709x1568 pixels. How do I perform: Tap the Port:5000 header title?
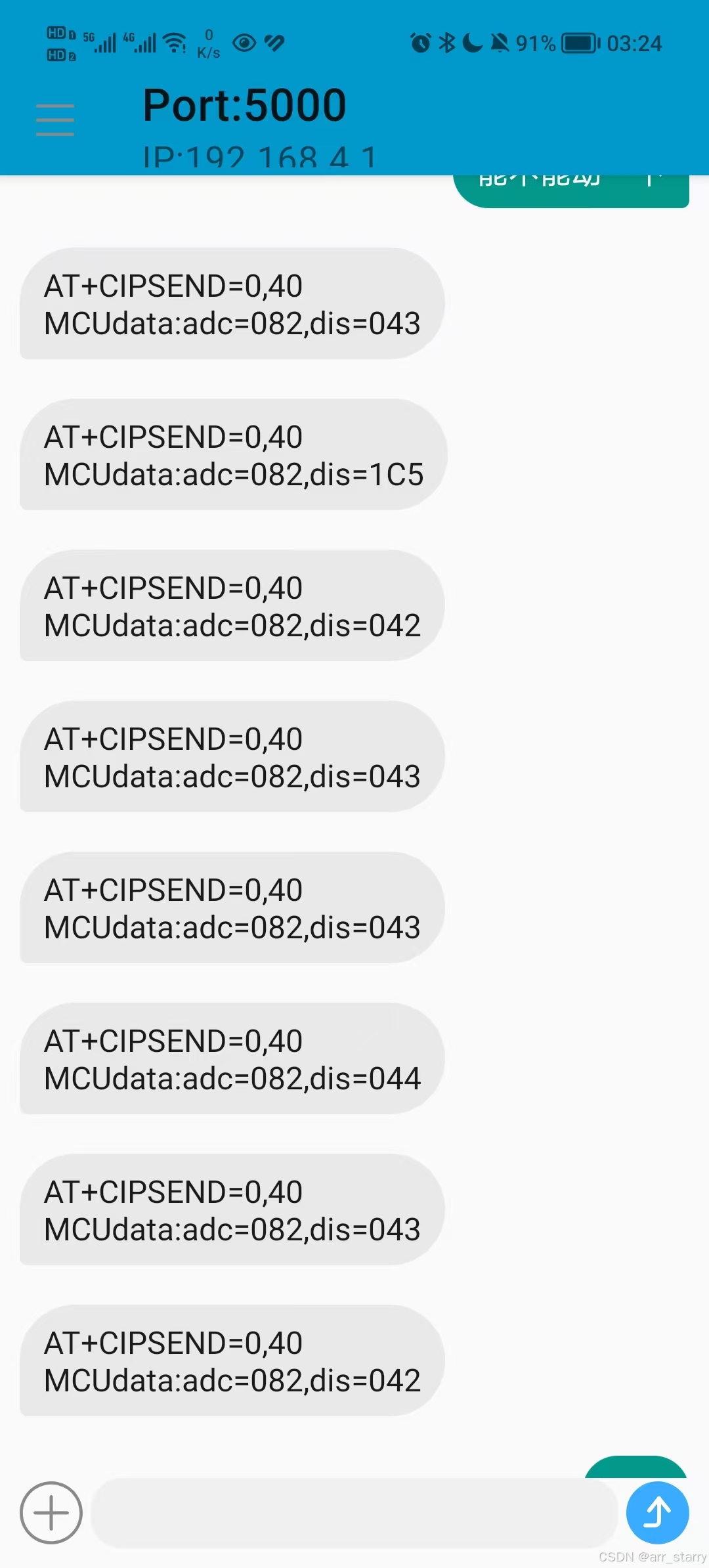(x=245, y=104)
